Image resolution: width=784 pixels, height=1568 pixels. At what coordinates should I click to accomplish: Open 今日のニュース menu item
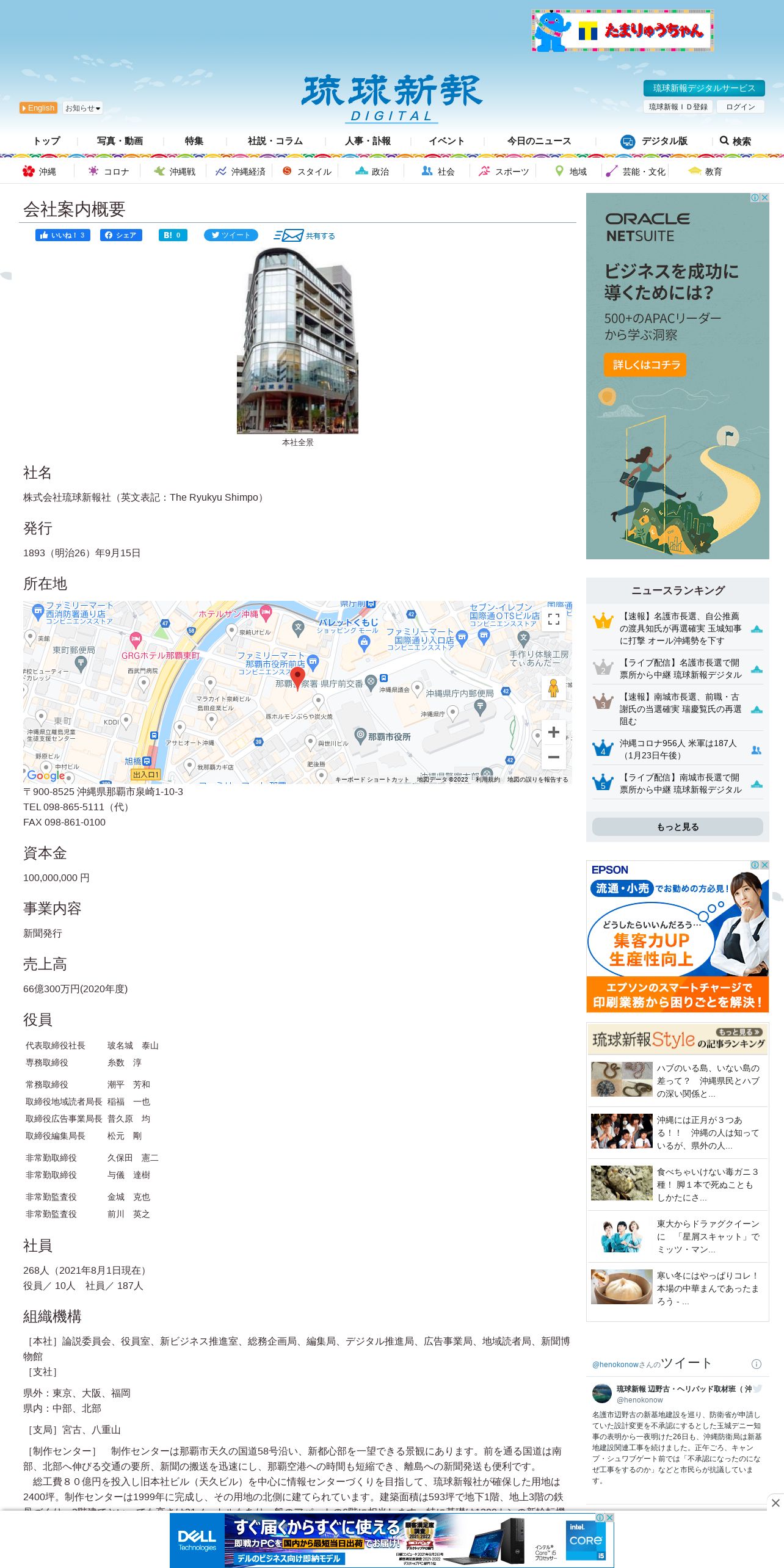[x=539, y=141]
